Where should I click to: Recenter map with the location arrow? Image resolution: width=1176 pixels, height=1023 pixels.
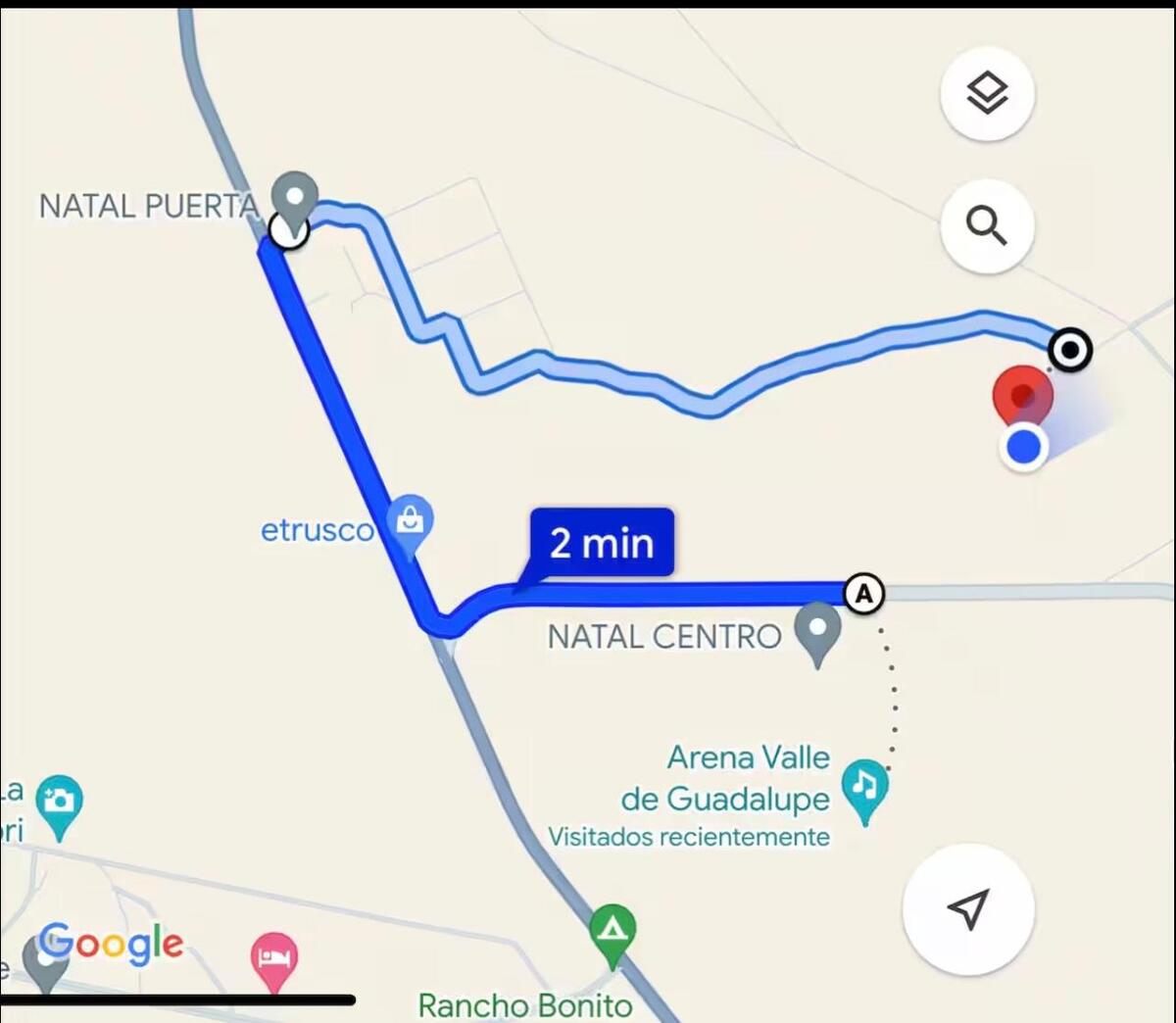click(968, 909)
